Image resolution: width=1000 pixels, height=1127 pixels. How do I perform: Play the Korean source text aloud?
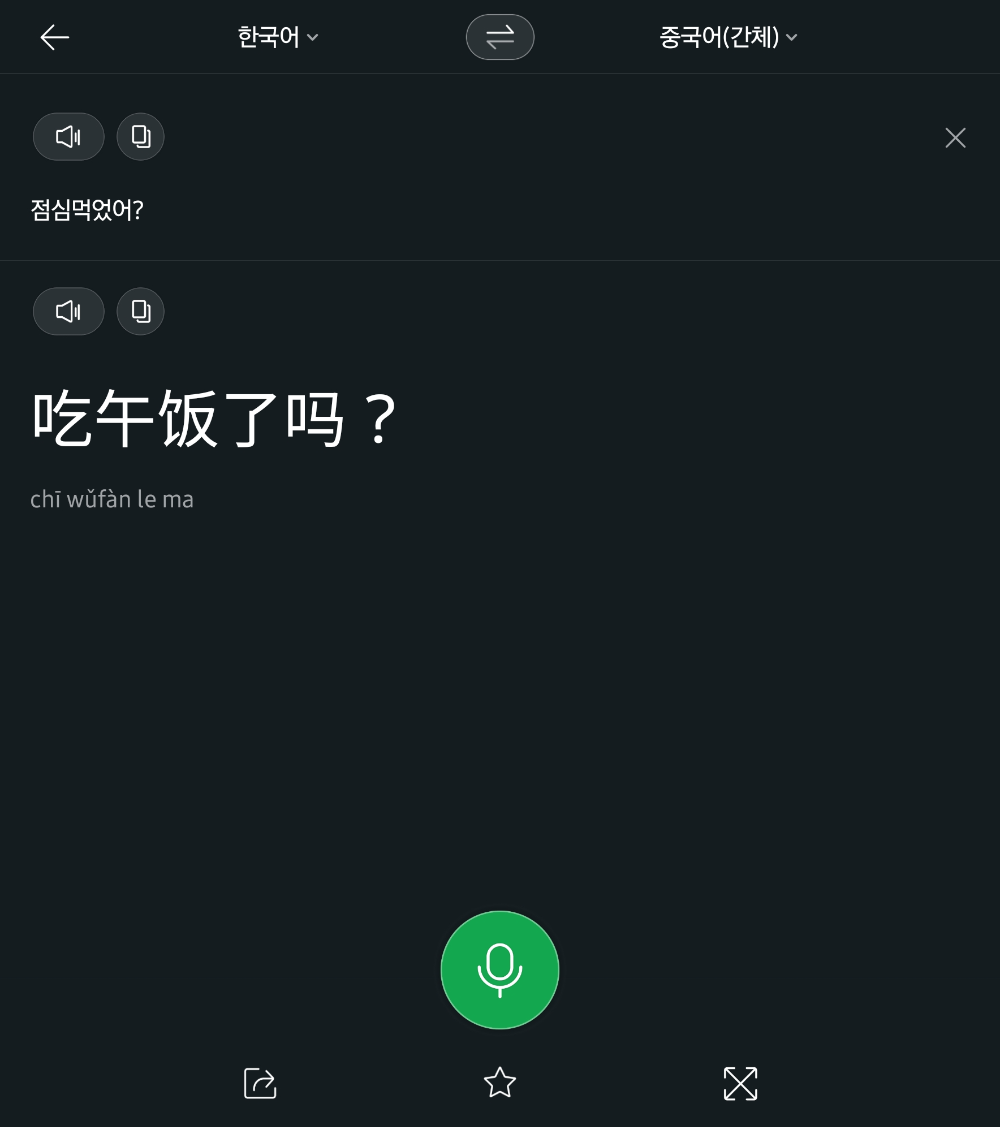tap(68, 136)
